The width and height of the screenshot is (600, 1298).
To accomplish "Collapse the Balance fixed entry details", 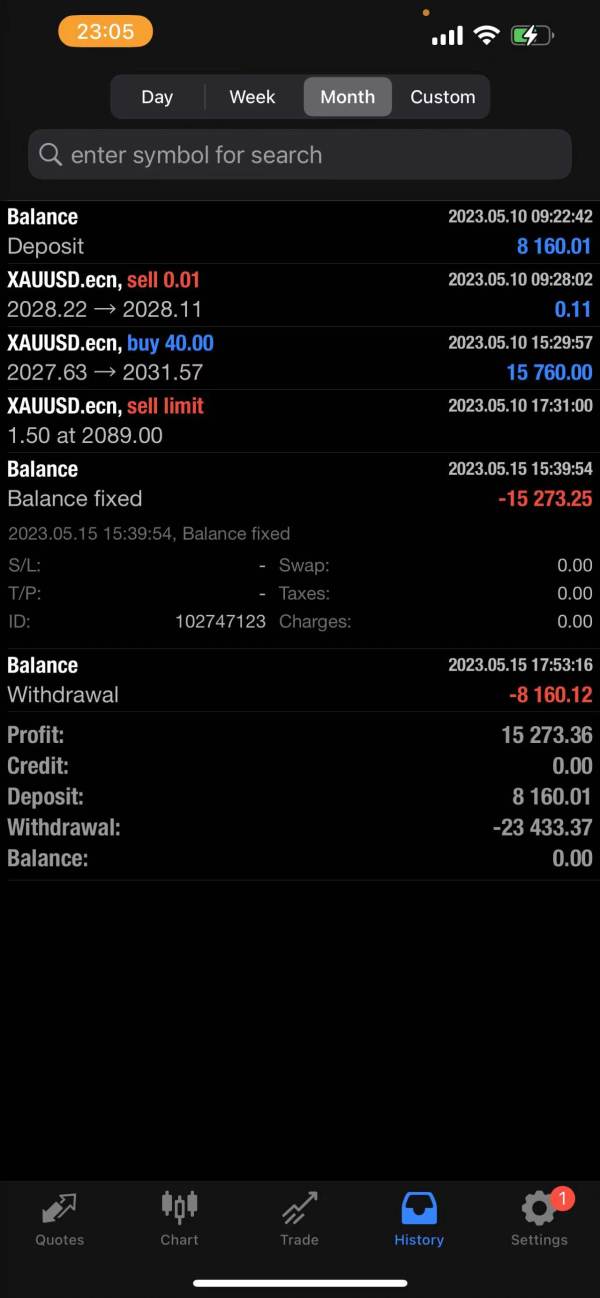I will (x=300, y=484).
